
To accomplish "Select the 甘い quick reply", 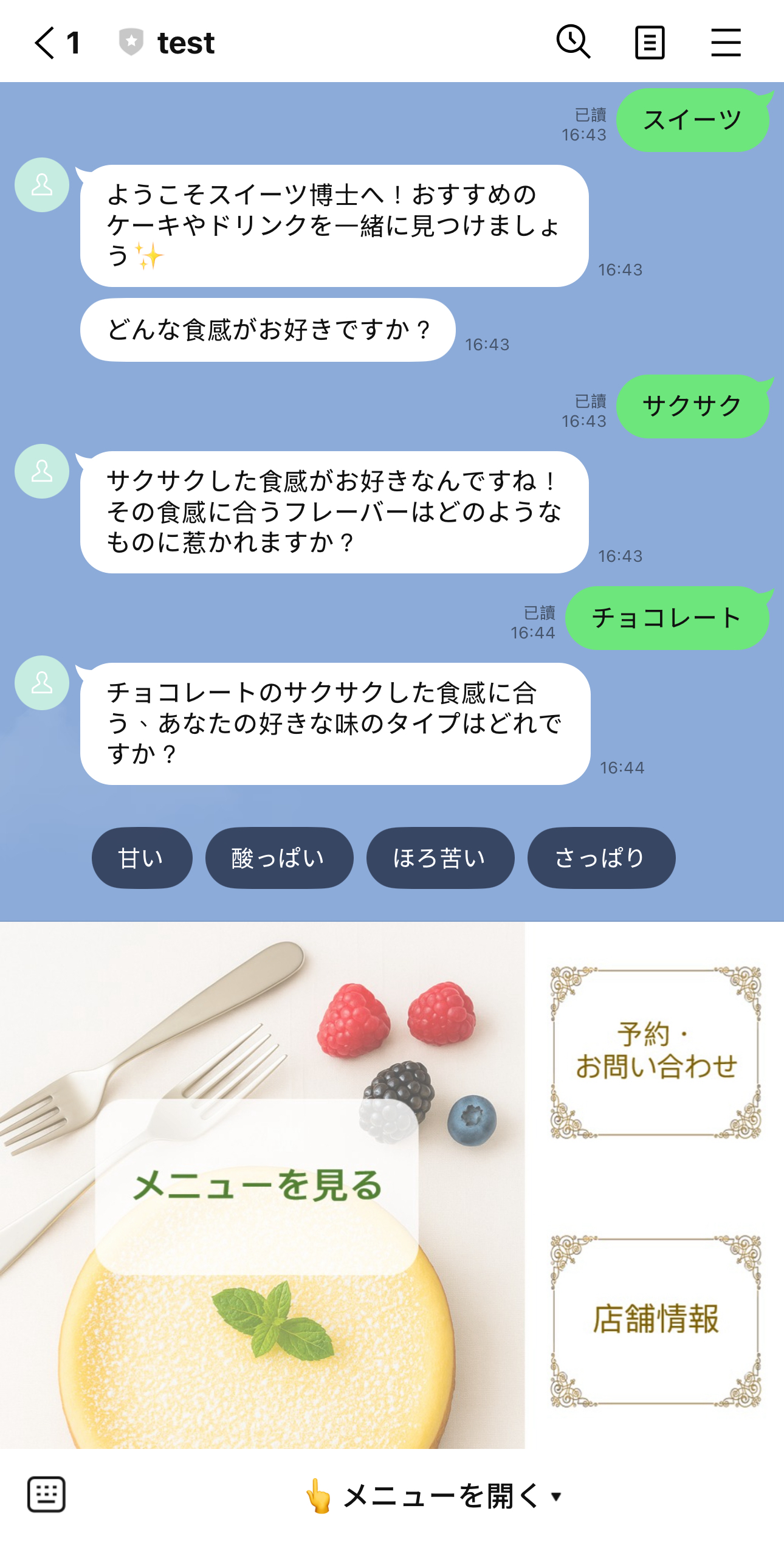I will point(142,858).
